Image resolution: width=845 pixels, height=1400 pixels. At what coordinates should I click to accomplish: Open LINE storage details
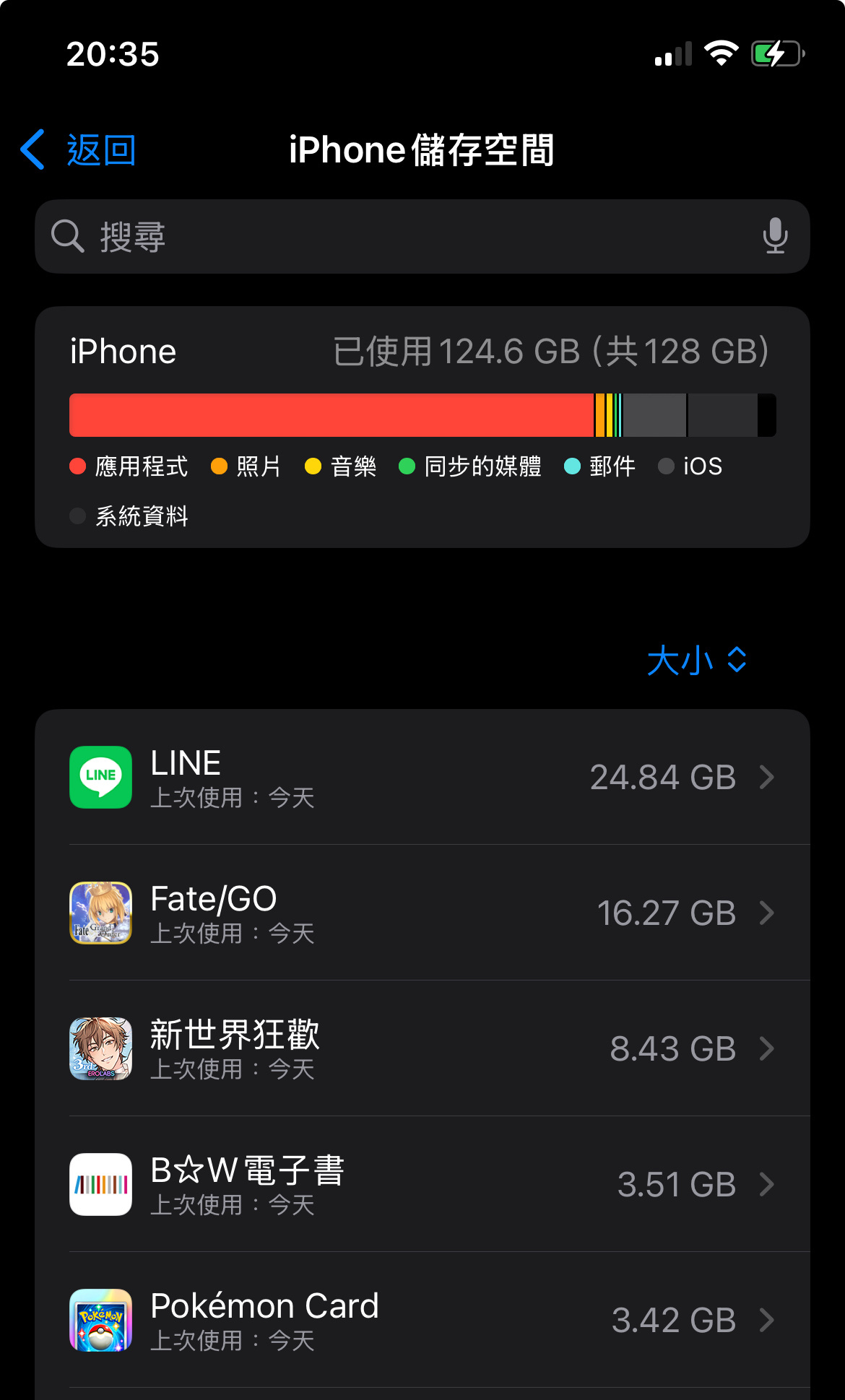point(422,778)
